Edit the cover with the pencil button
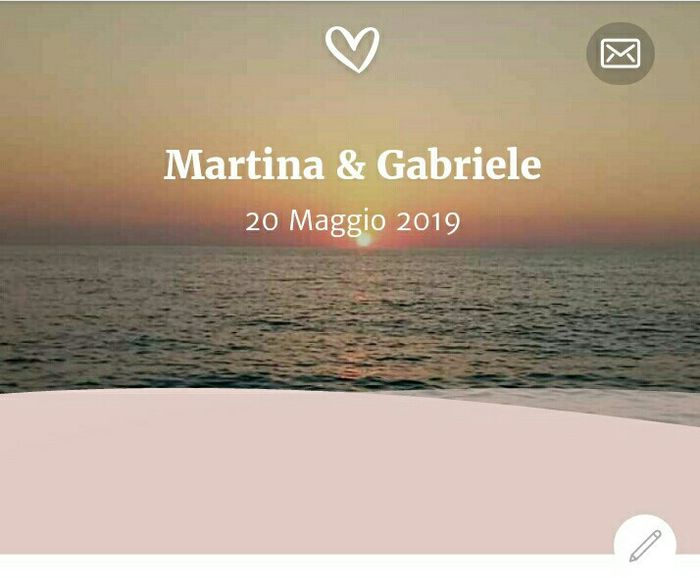The image size is (700, 578). click(645, 545)
